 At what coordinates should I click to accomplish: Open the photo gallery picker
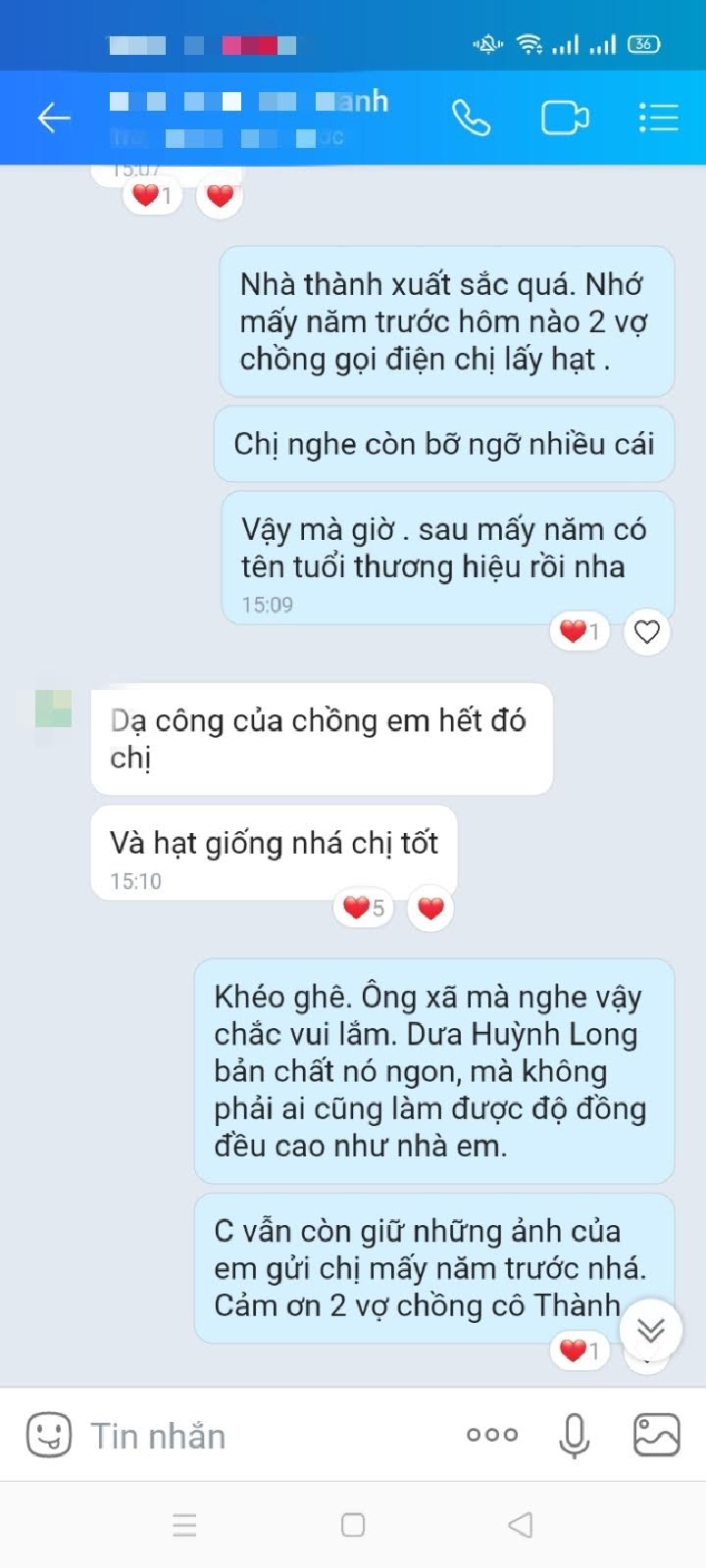click(x=657, y=1436)
